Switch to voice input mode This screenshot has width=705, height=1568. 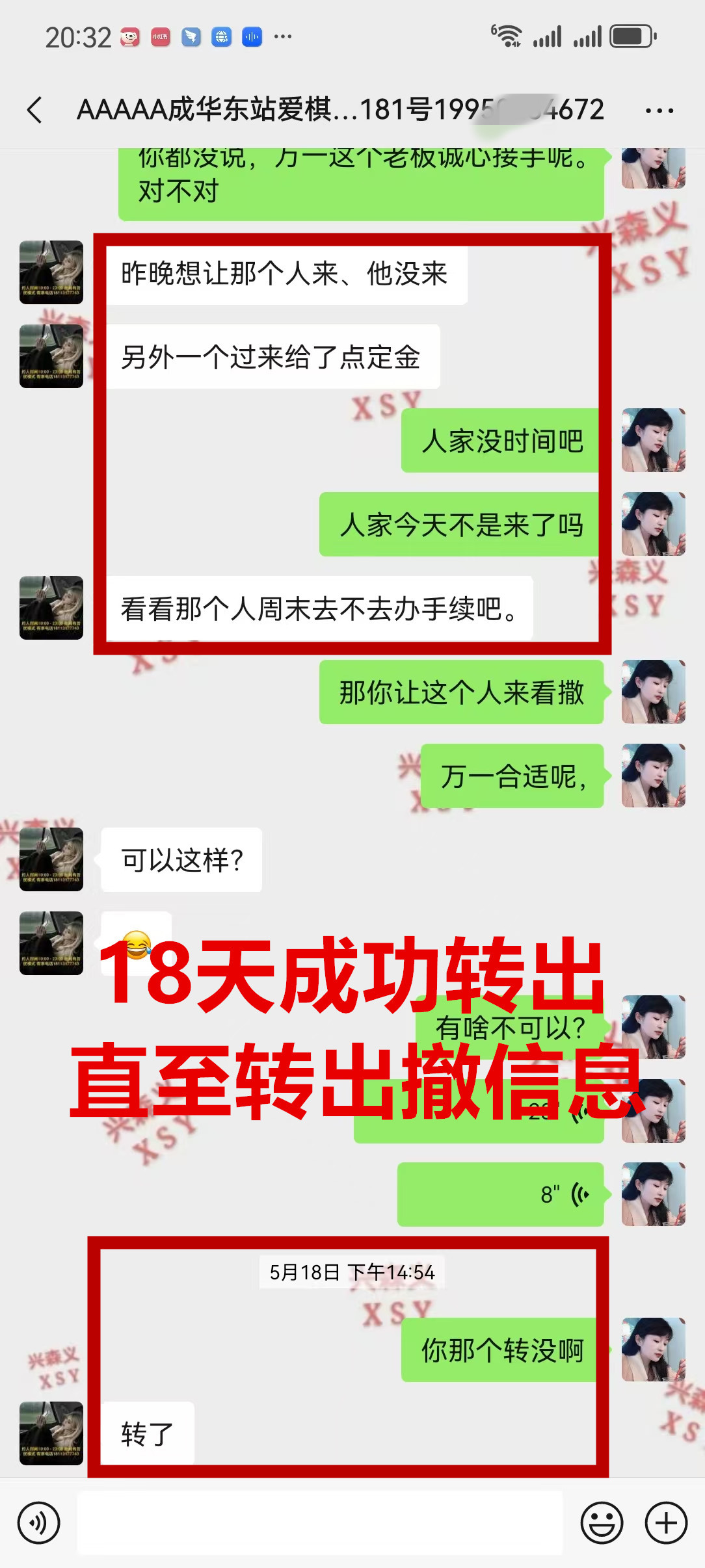pos(39,1522)
